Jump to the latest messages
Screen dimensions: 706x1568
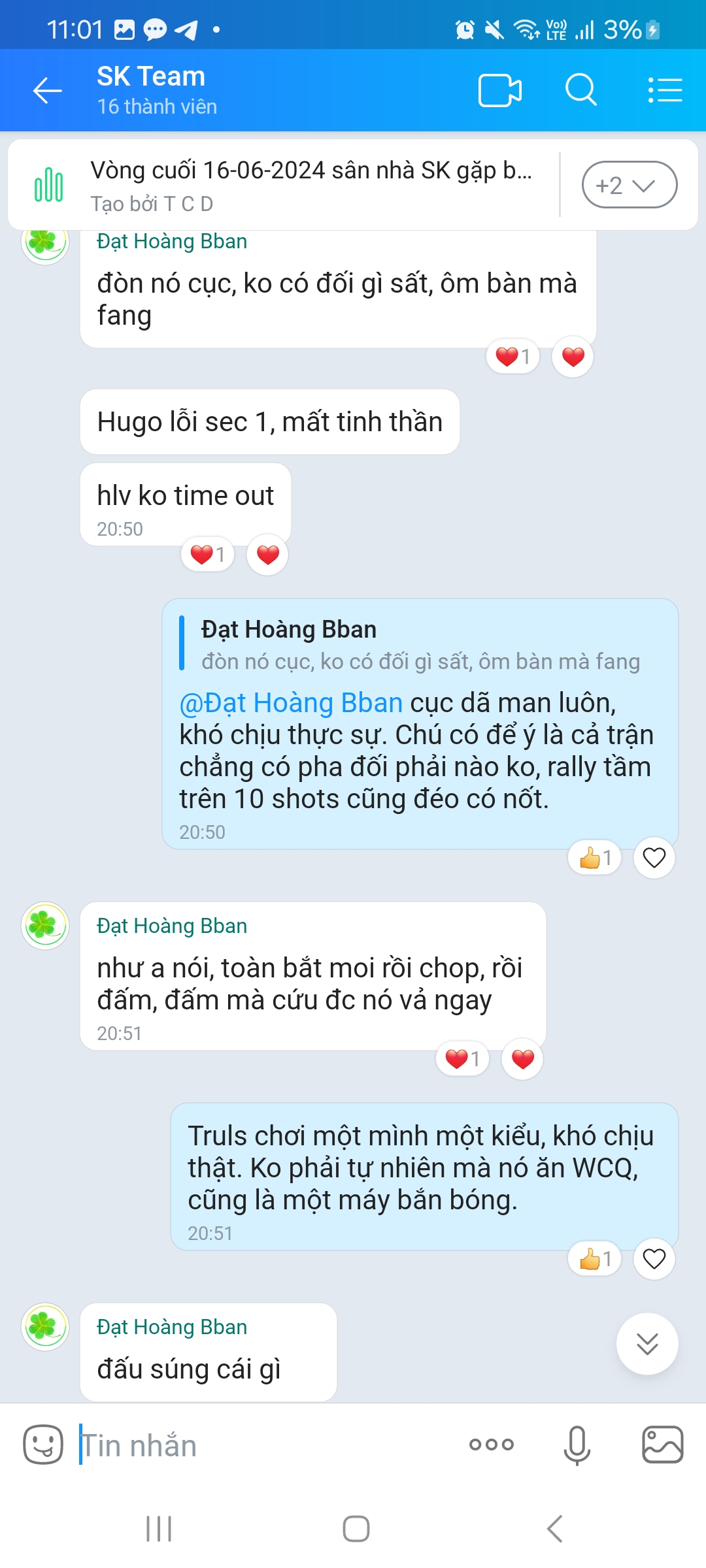point(647,1344)
